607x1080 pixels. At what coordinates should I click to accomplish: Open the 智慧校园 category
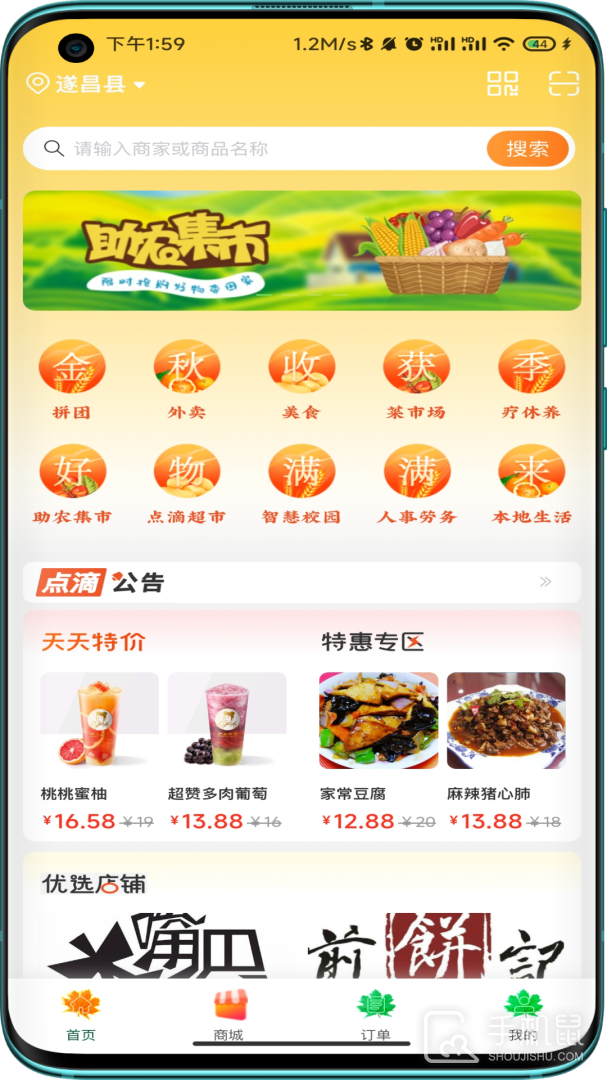(x=301, y=483)
